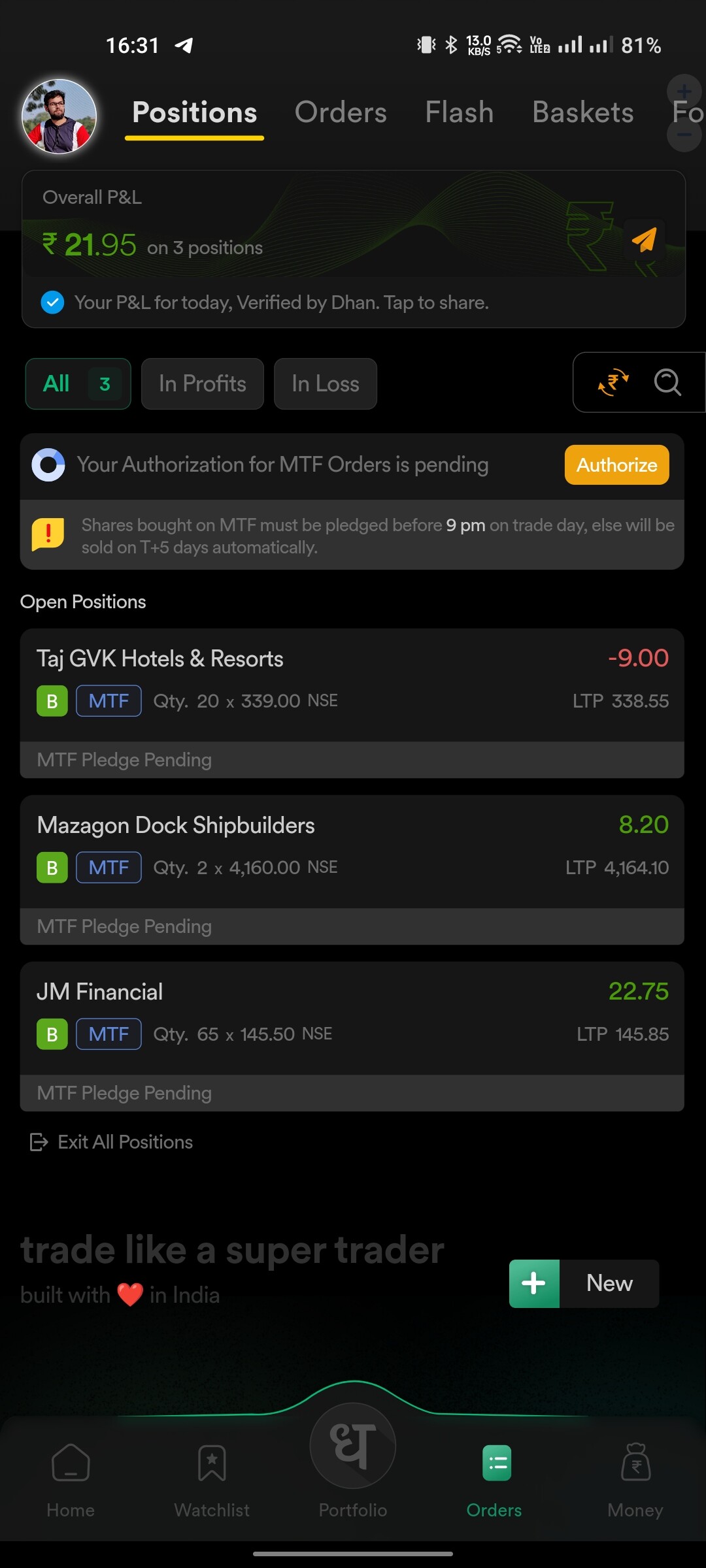Authorize pending MTF orders

(x=617, y=465)
